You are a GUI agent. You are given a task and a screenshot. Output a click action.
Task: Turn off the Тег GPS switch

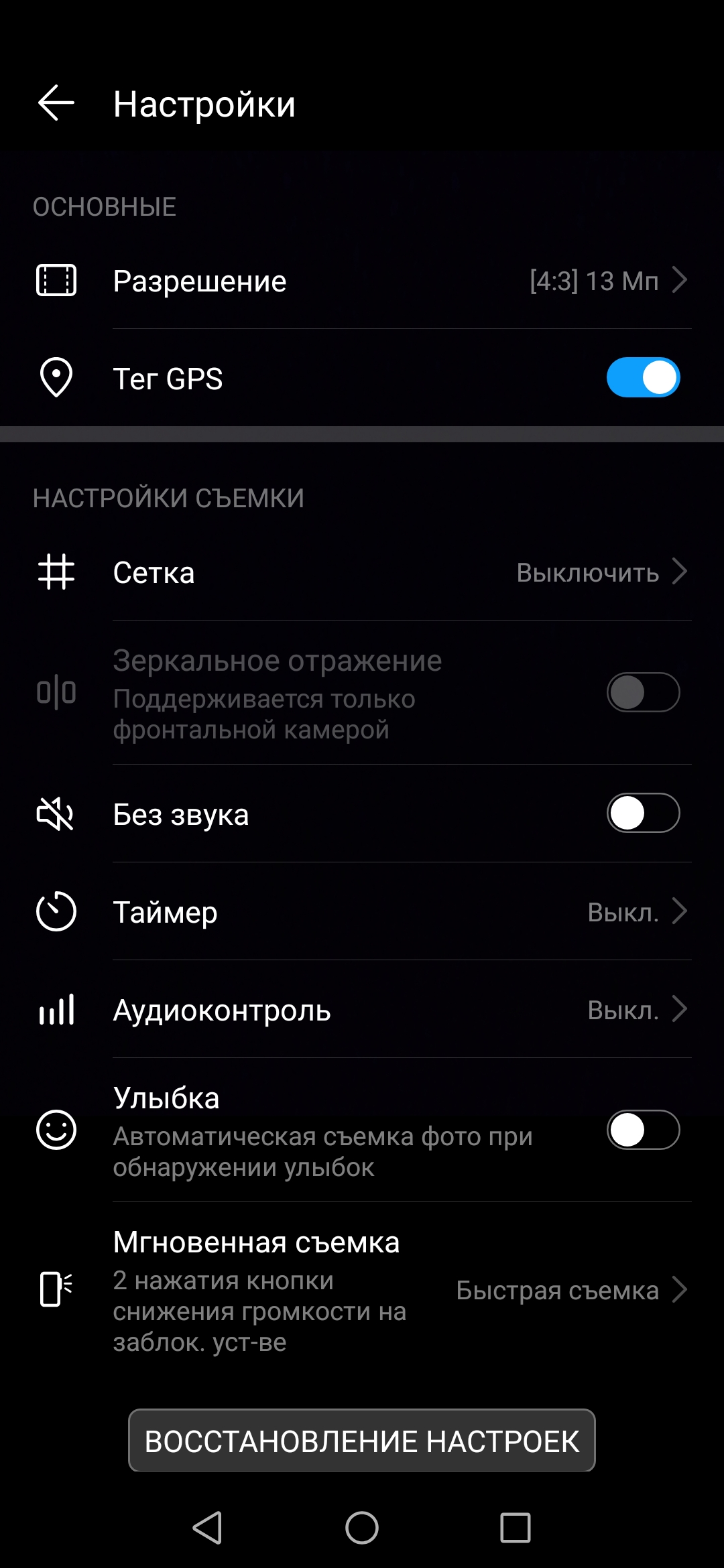point(643,378)
